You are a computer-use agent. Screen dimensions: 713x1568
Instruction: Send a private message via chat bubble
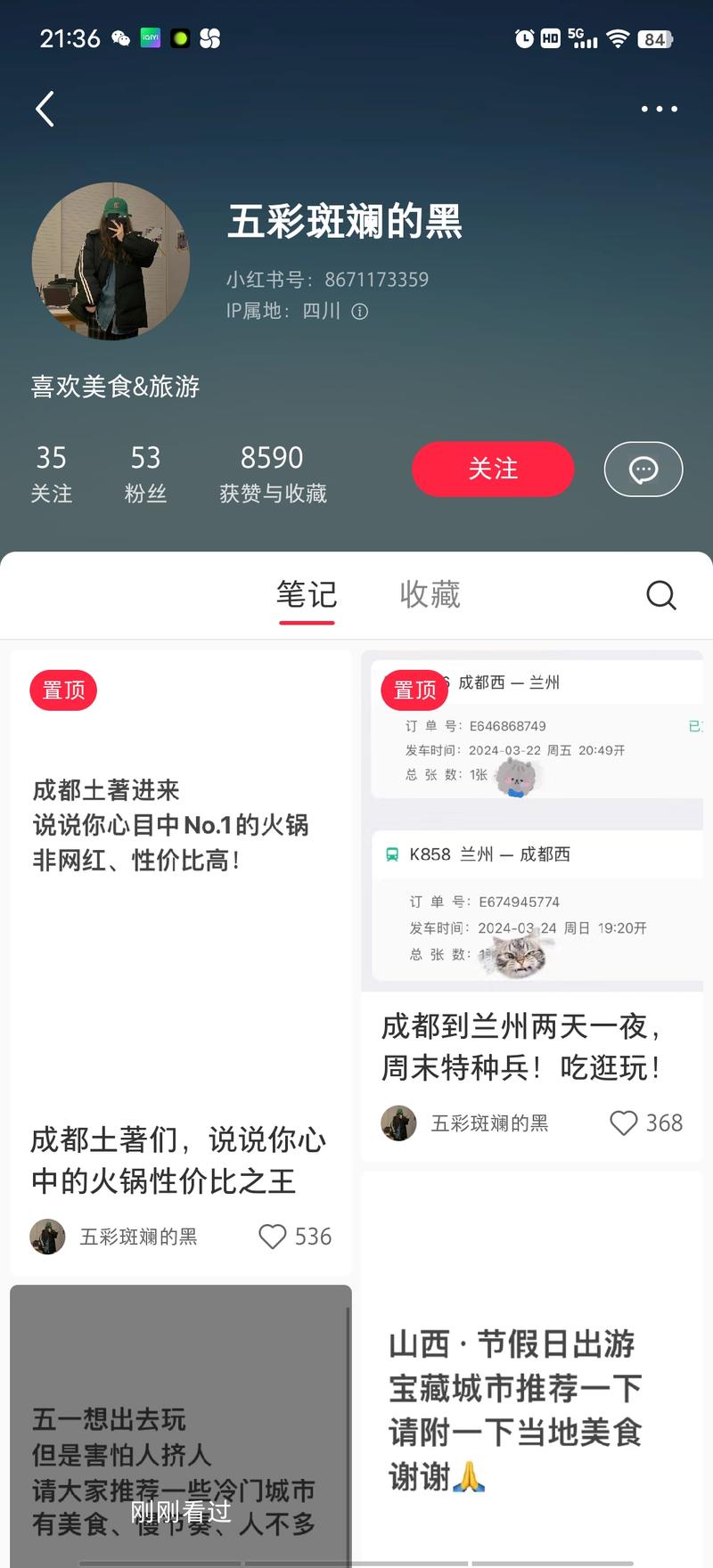(643, 469)
